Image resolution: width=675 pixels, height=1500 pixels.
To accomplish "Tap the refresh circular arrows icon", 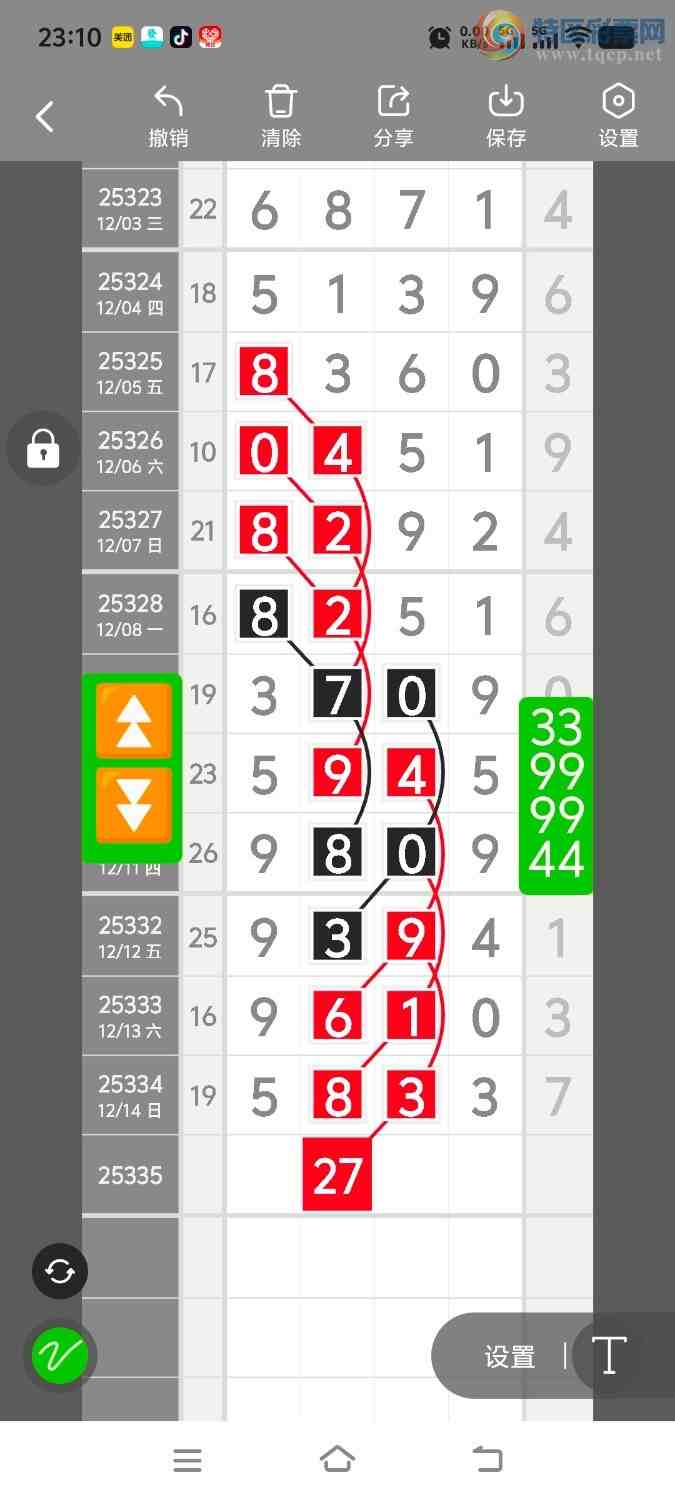I will 60,1271.
